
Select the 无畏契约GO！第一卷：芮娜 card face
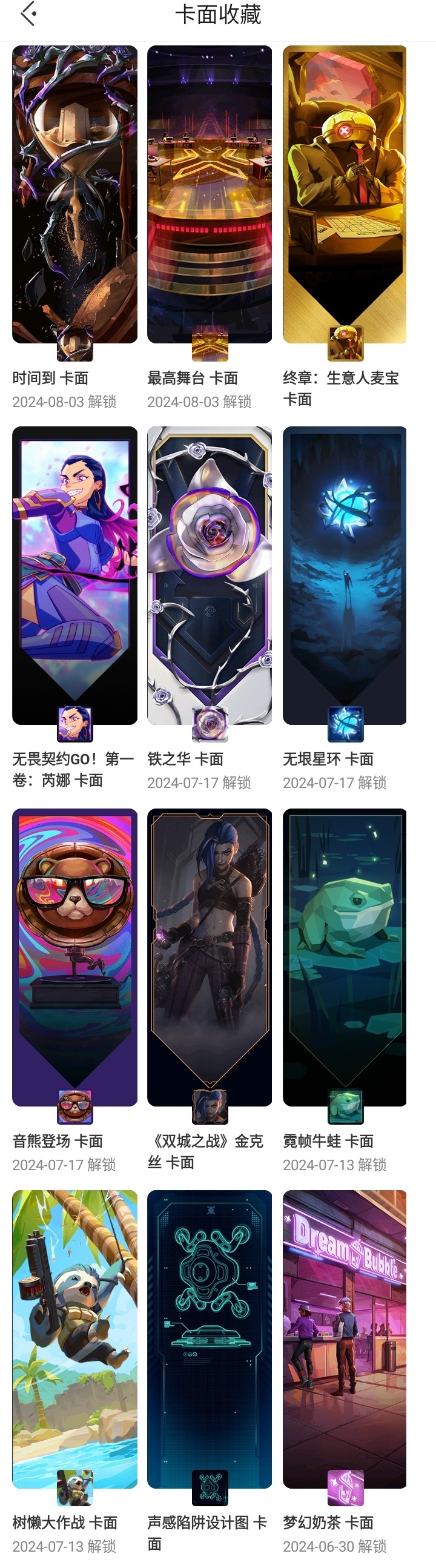(74, 575)
